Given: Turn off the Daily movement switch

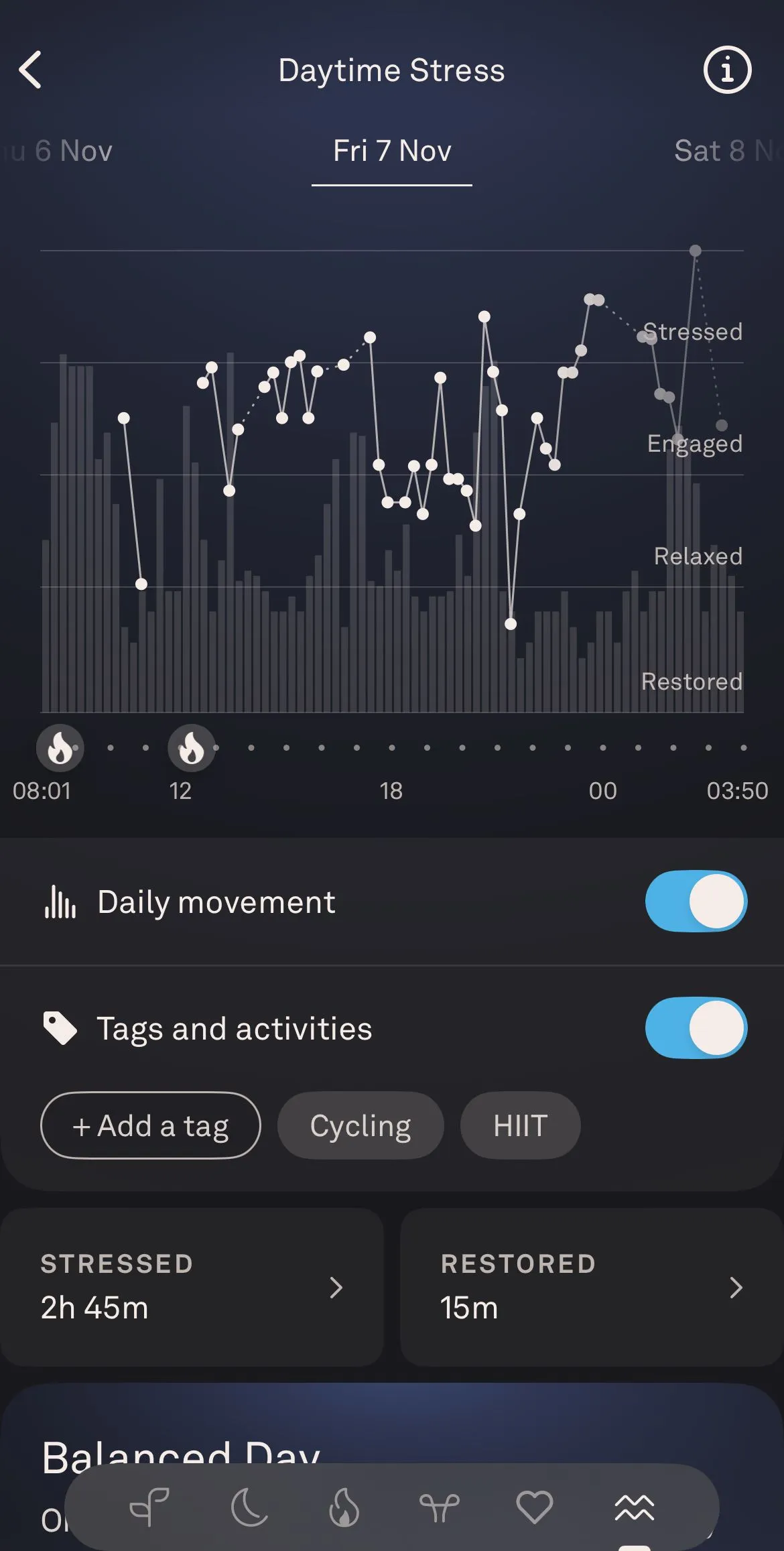Looking at the screenshot, I should click(696, 901).
